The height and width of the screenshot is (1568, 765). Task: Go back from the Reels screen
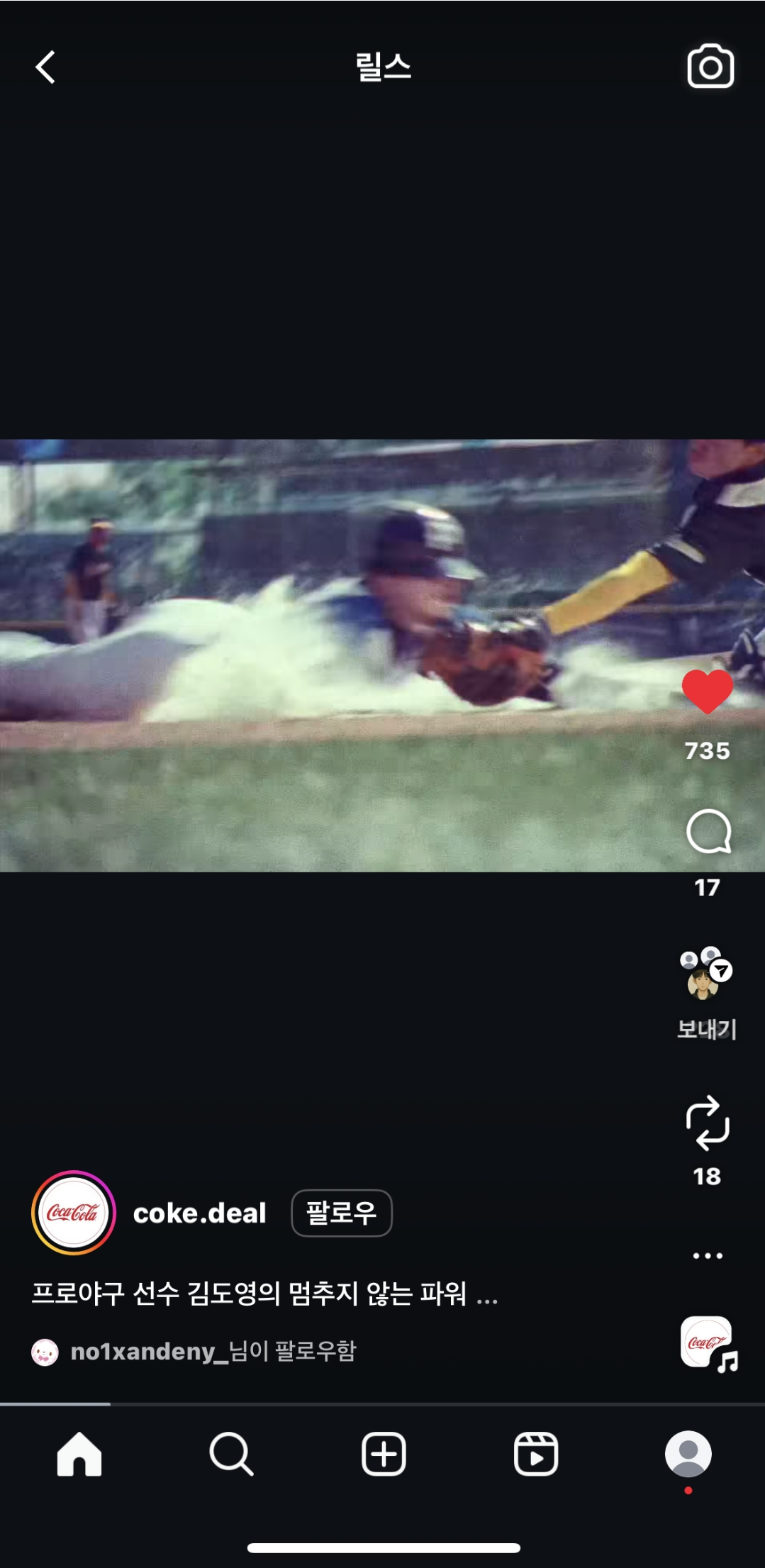click(x=45, y=67)
